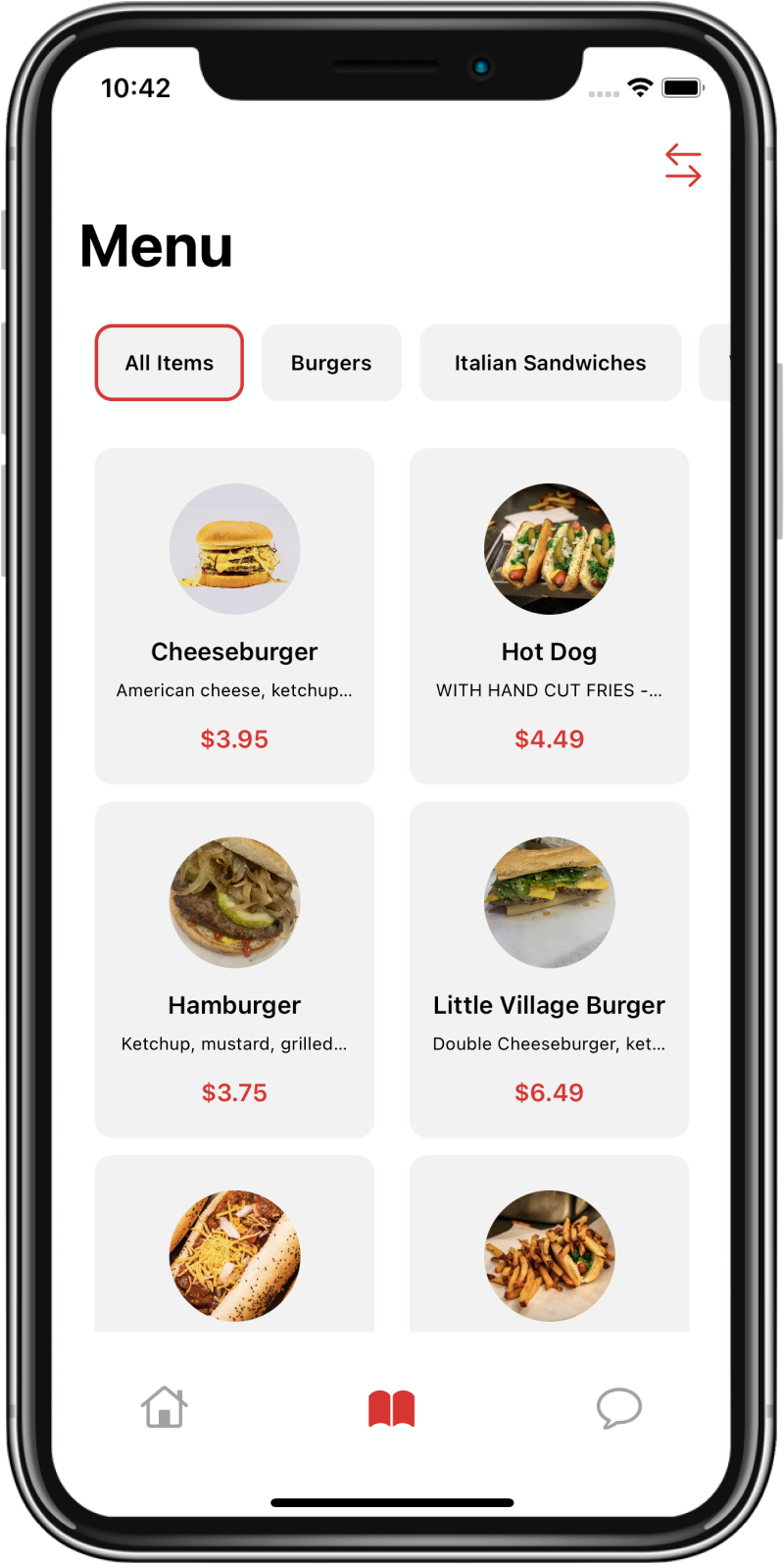This screenshot has width=784, height=1565.
Task: Open the chat bubble tab
Action: pos(618,1408)
